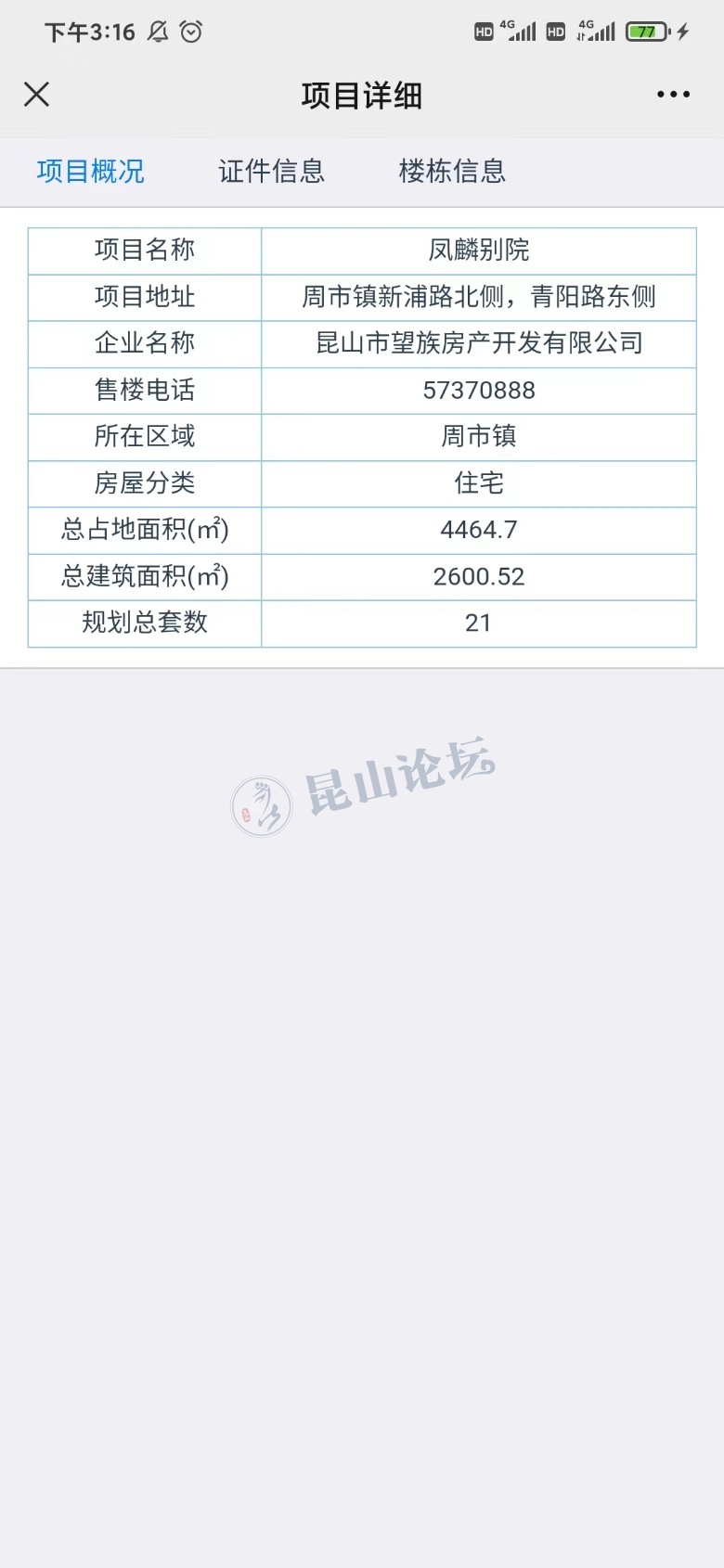This screenshot has width=724, height=1568.
Task: Switch to the 楼栋信息 tab
Action: tap(452, 171)
